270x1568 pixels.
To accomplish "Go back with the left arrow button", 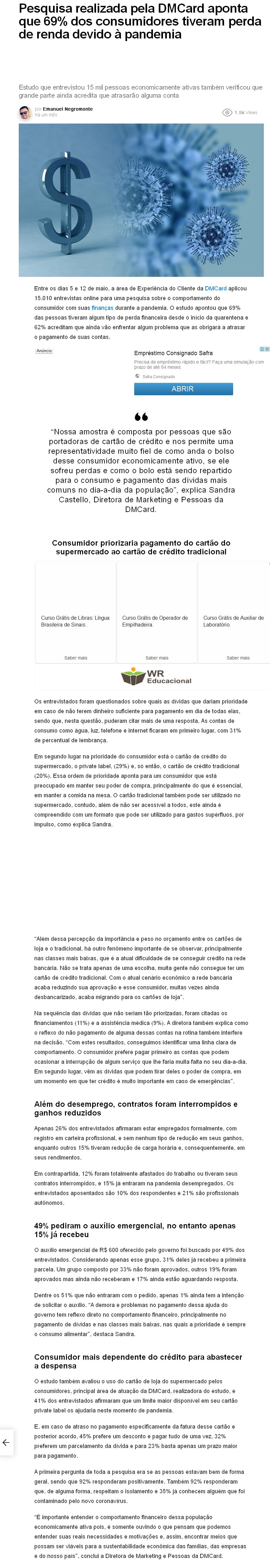I will pyautogui.click(x=5, y=1442).
